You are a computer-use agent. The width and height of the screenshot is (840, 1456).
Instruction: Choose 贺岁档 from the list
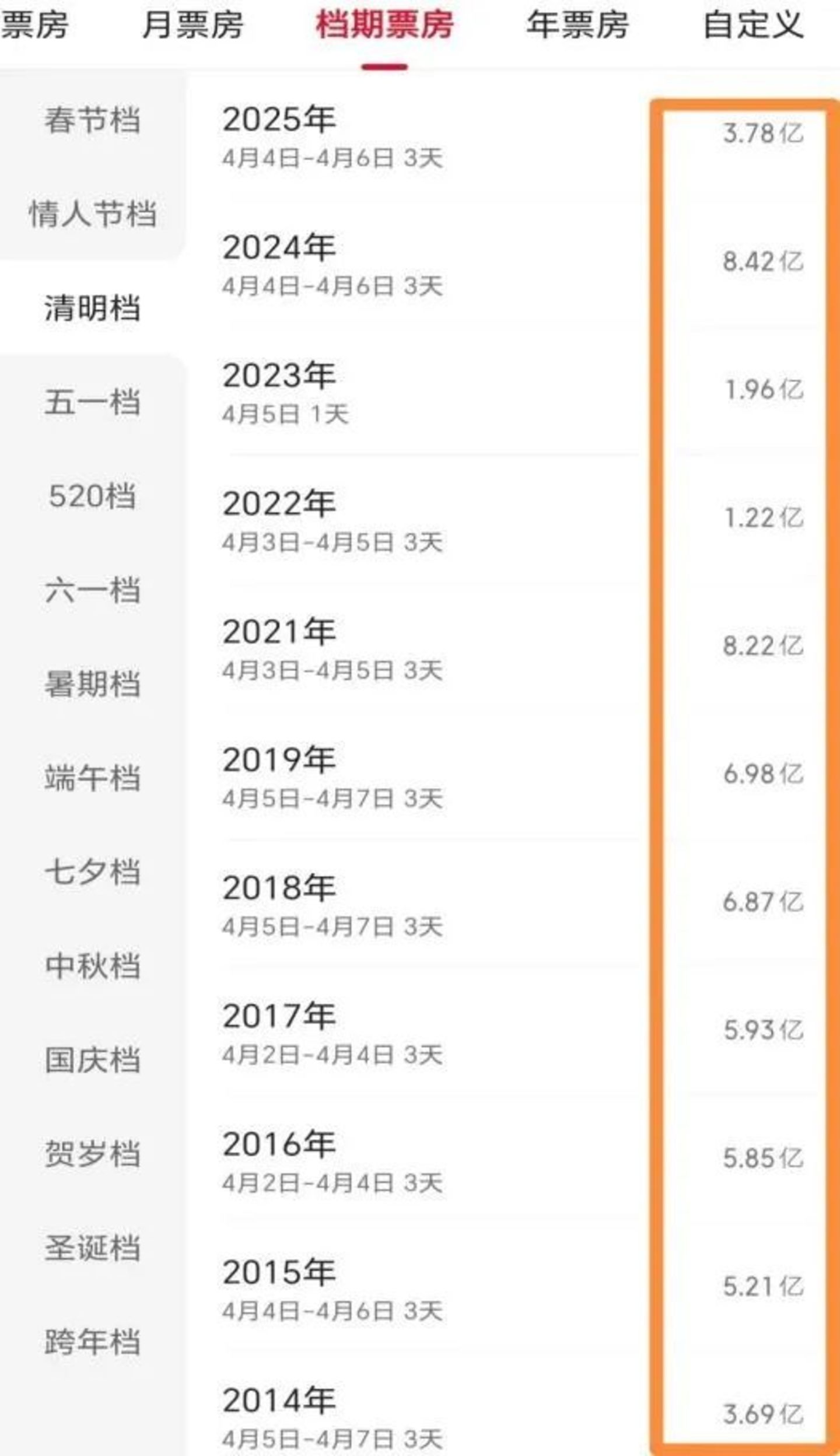(92, 1154)
